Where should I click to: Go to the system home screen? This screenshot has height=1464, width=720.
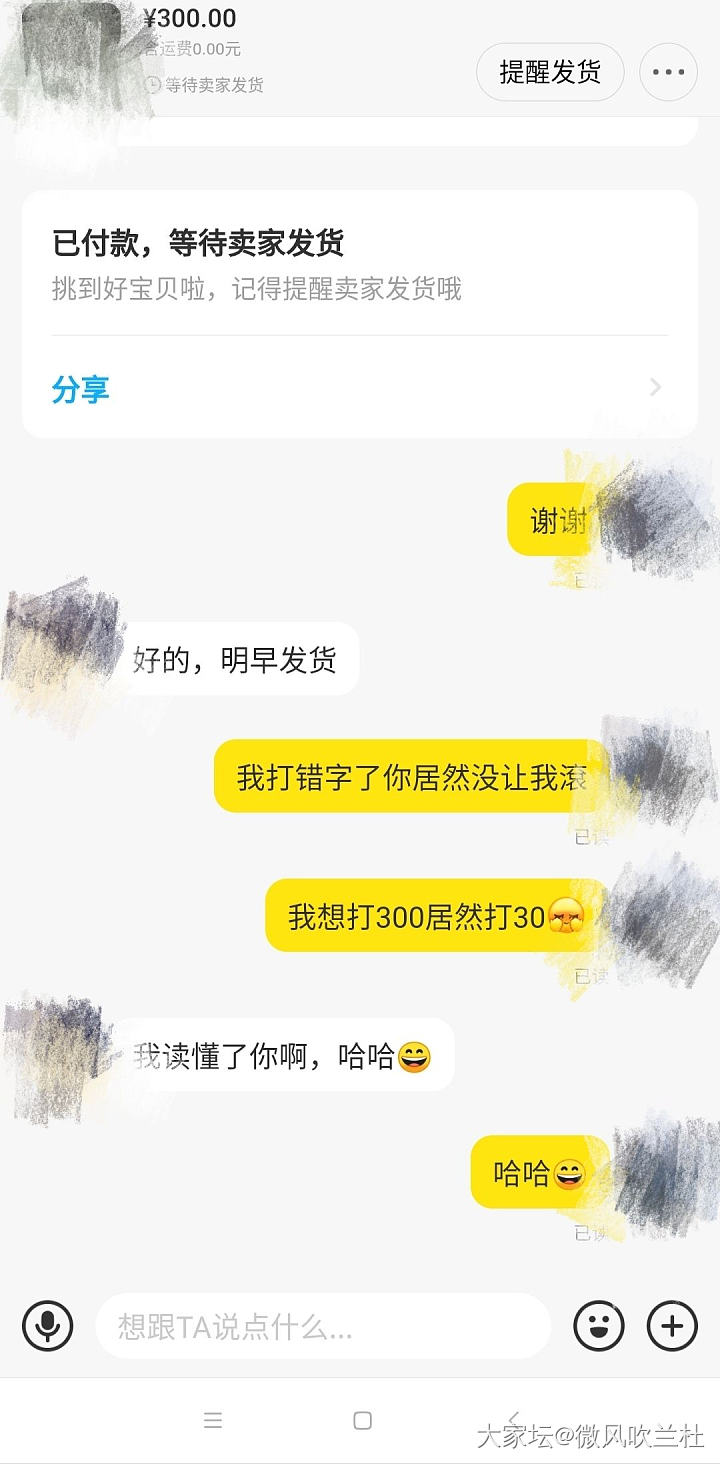(362, 1420)
